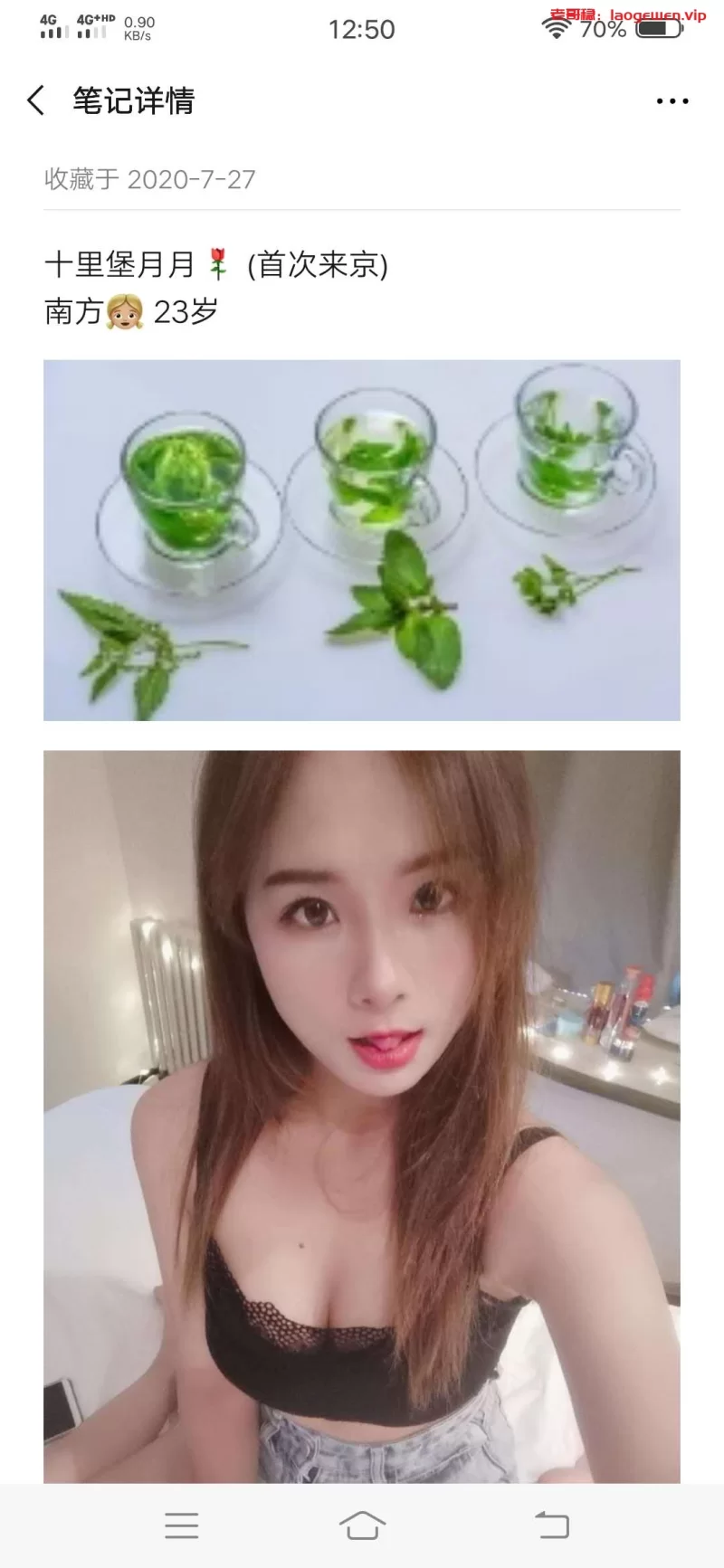Open the mint tea picture
Viewport: 724px width, 1568px height.
click(362, 540)
